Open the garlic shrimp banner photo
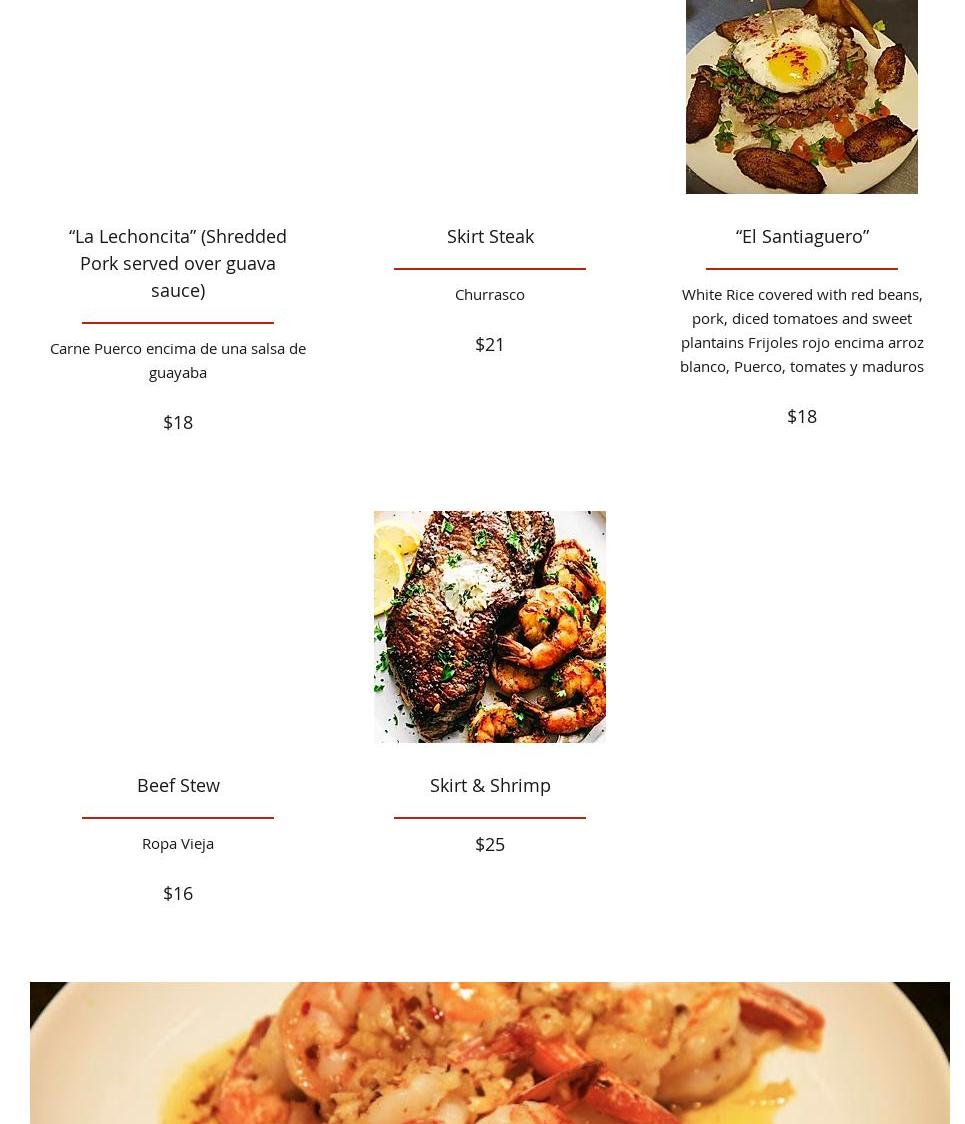 pos(489,1052)
